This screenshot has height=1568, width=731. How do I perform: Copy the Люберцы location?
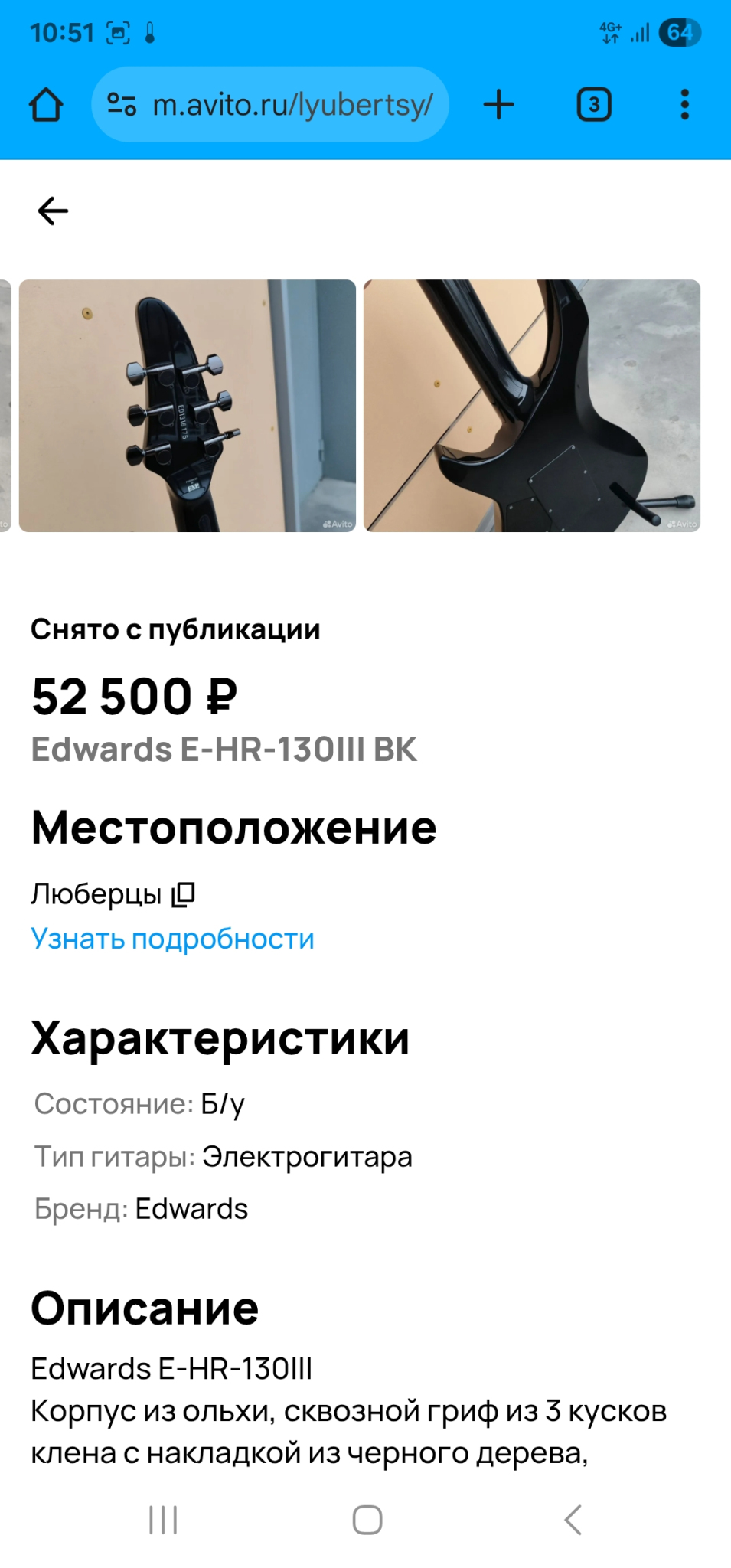184,893
